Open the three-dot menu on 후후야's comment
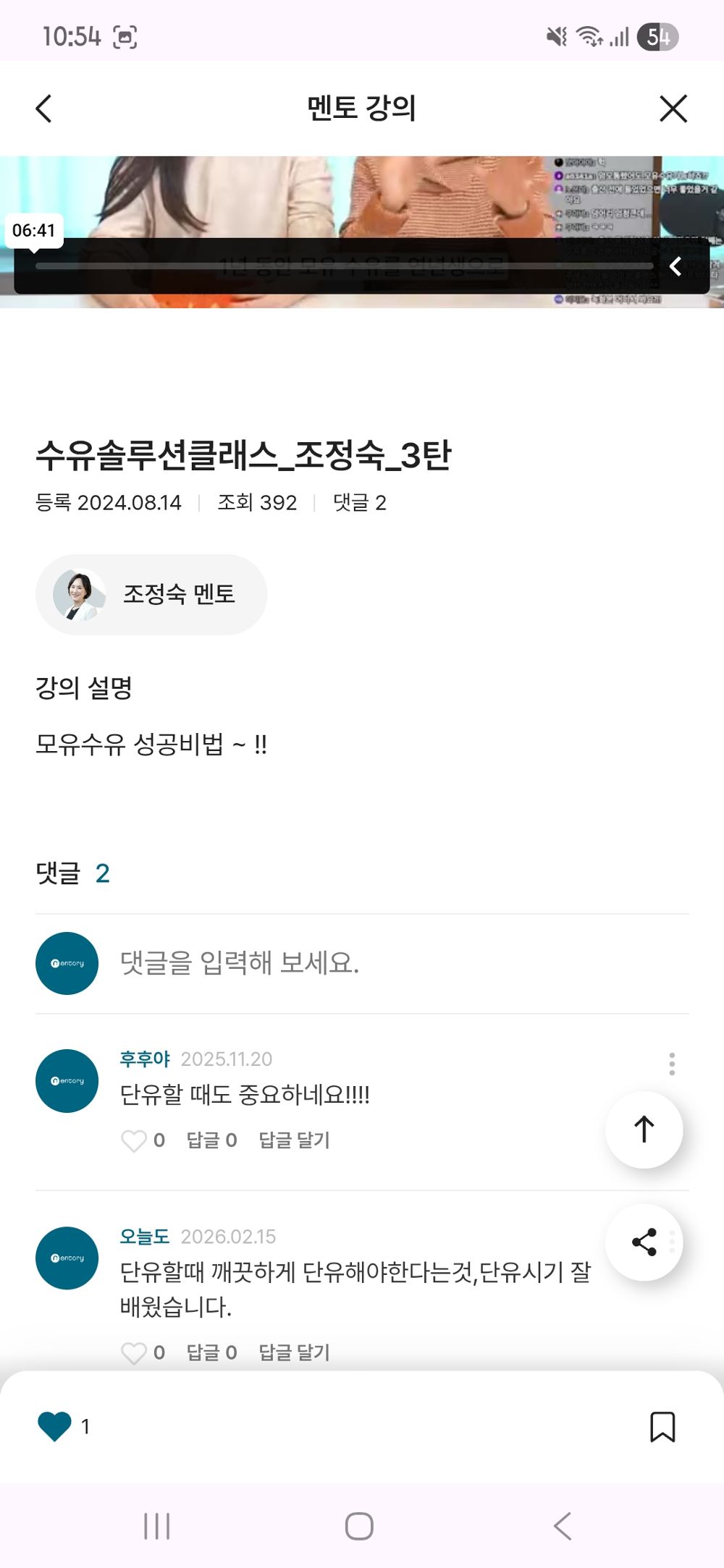Screen dimensions: 724x1568 tap(672, 1062)
